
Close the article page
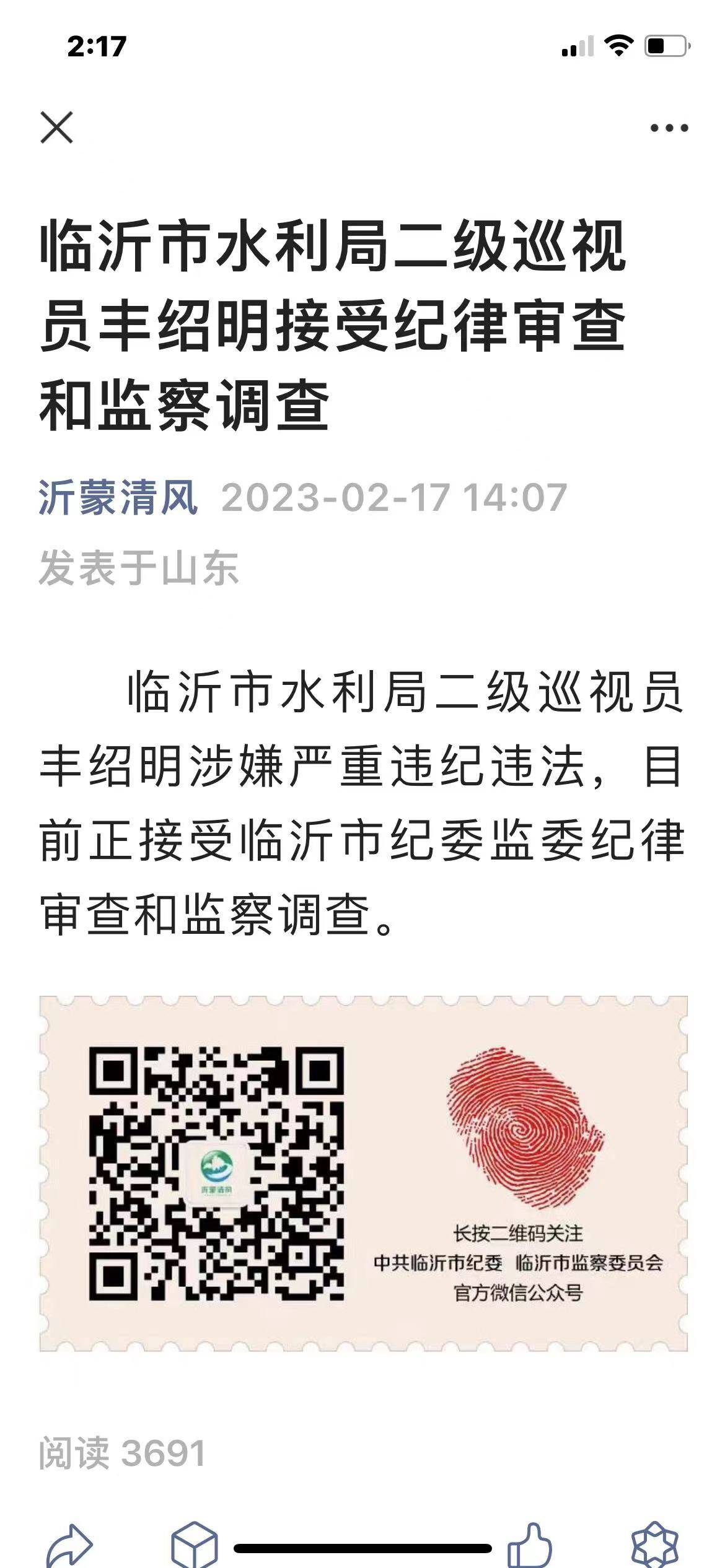[56, 128]
